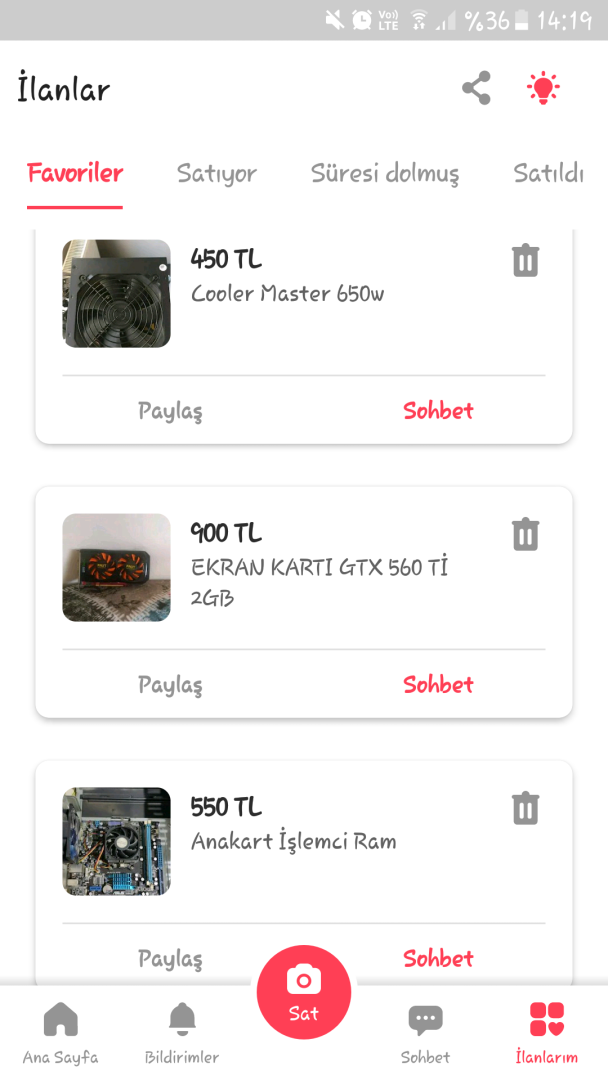This screenshot has width=608, height=1080.
Task: Open the Cooler Master 650w listing photo
Action: pos(116,294)
